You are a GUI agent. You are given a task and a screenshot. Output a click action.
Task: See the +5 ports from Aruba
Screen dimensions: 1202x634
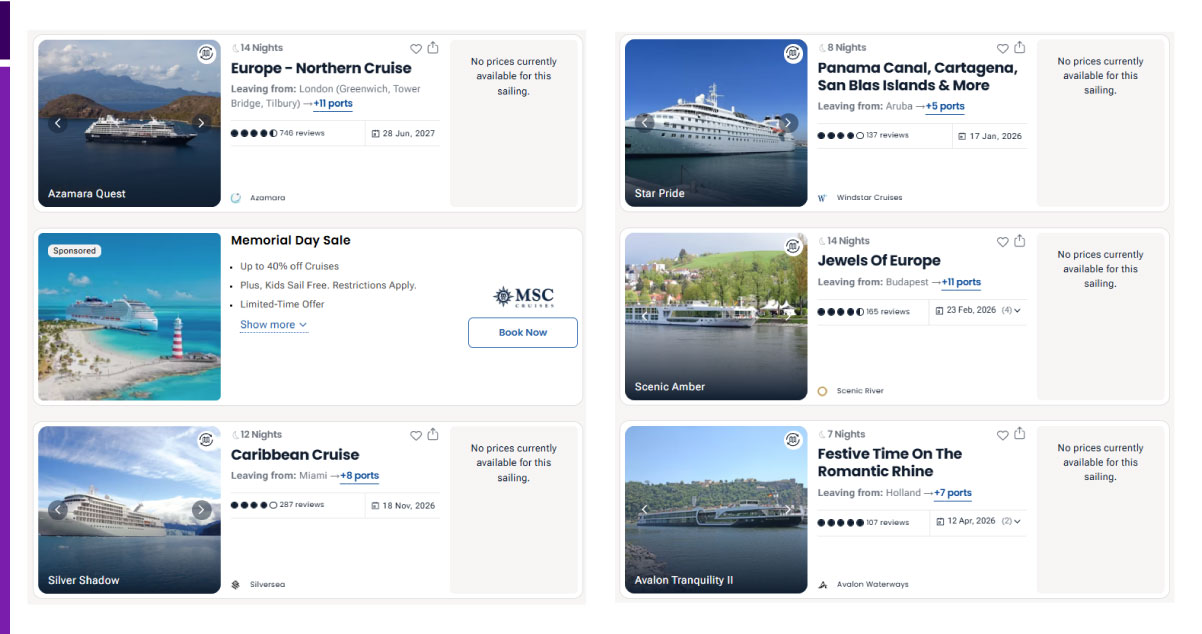click(945, 107)
